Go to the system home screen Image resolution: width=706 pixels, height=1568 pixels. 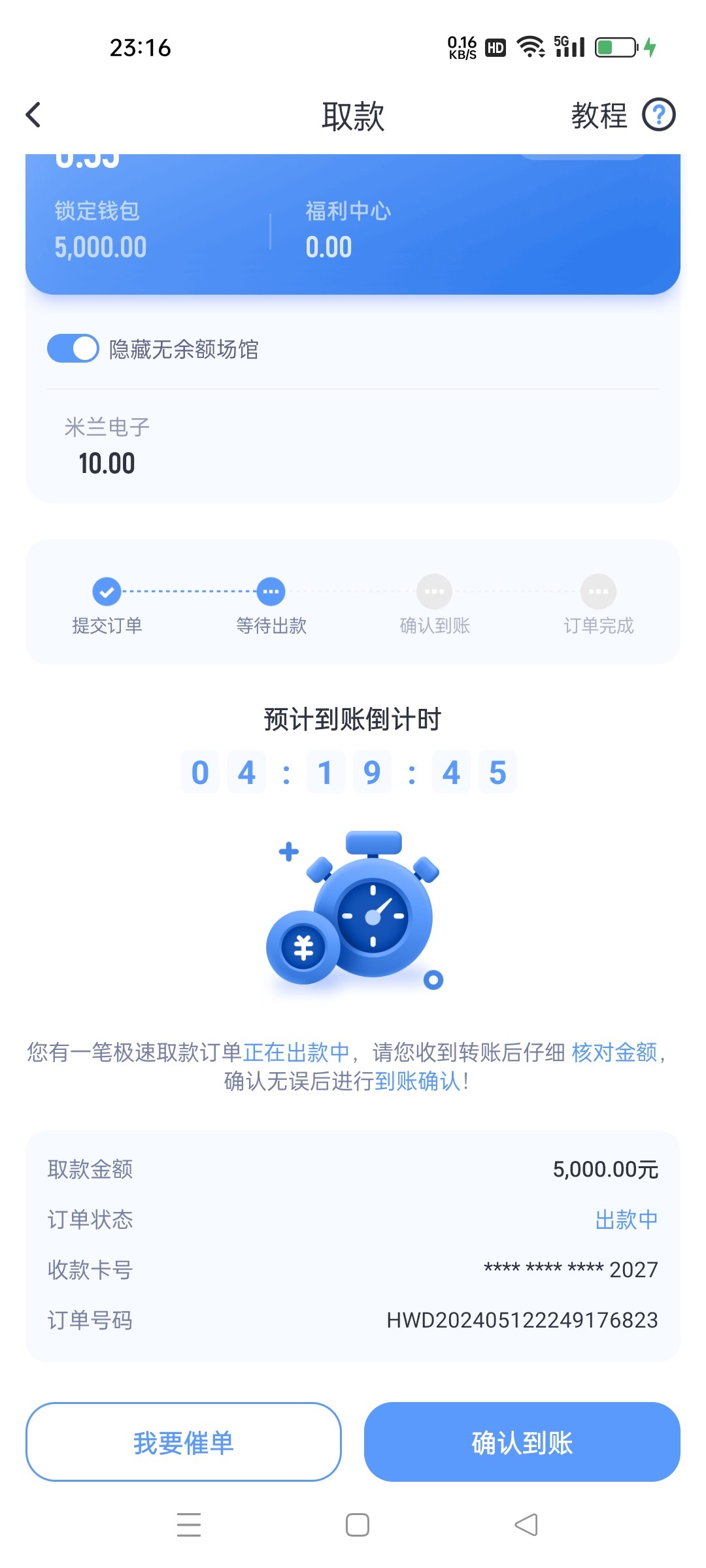[x=357, y=1524]
